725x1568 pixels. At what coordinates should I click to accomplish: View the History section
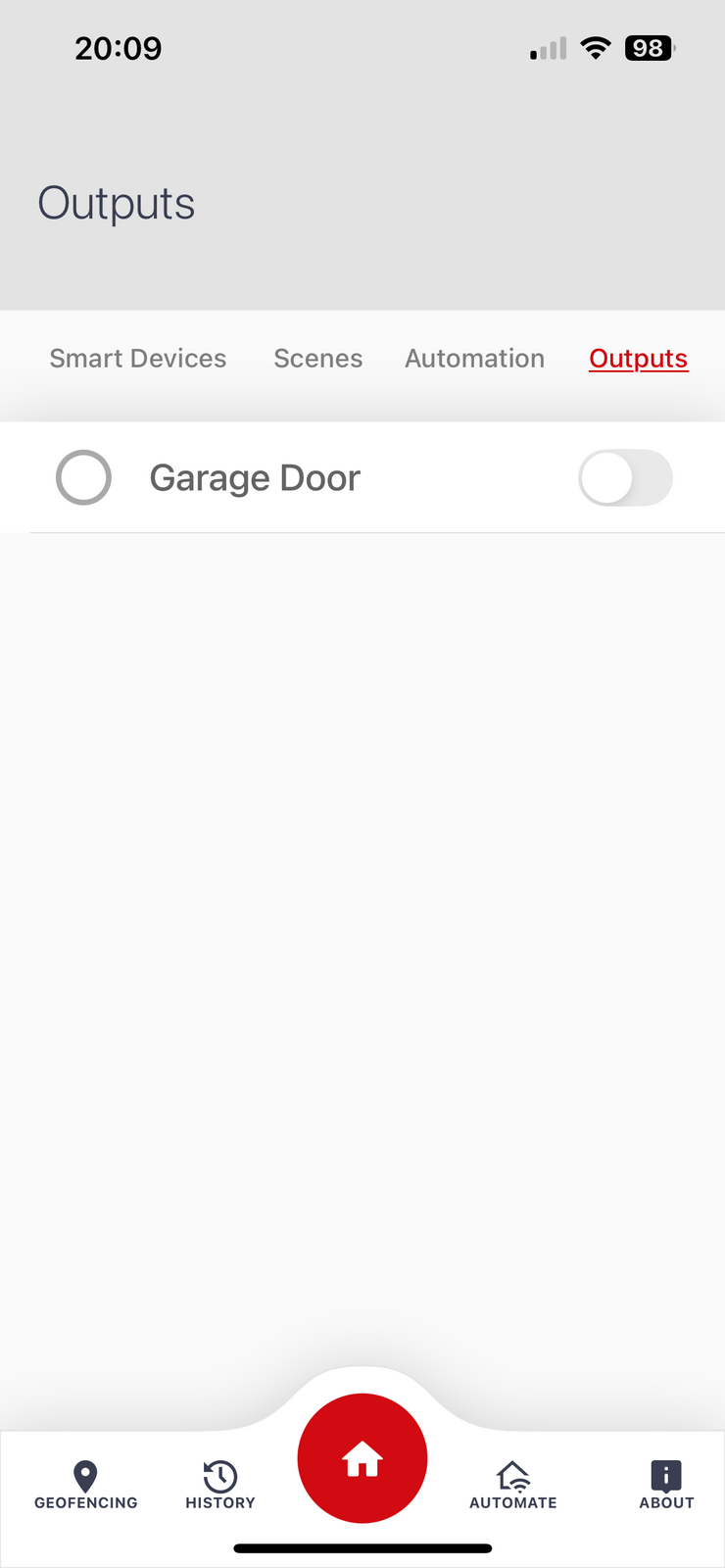(220, 1485)
